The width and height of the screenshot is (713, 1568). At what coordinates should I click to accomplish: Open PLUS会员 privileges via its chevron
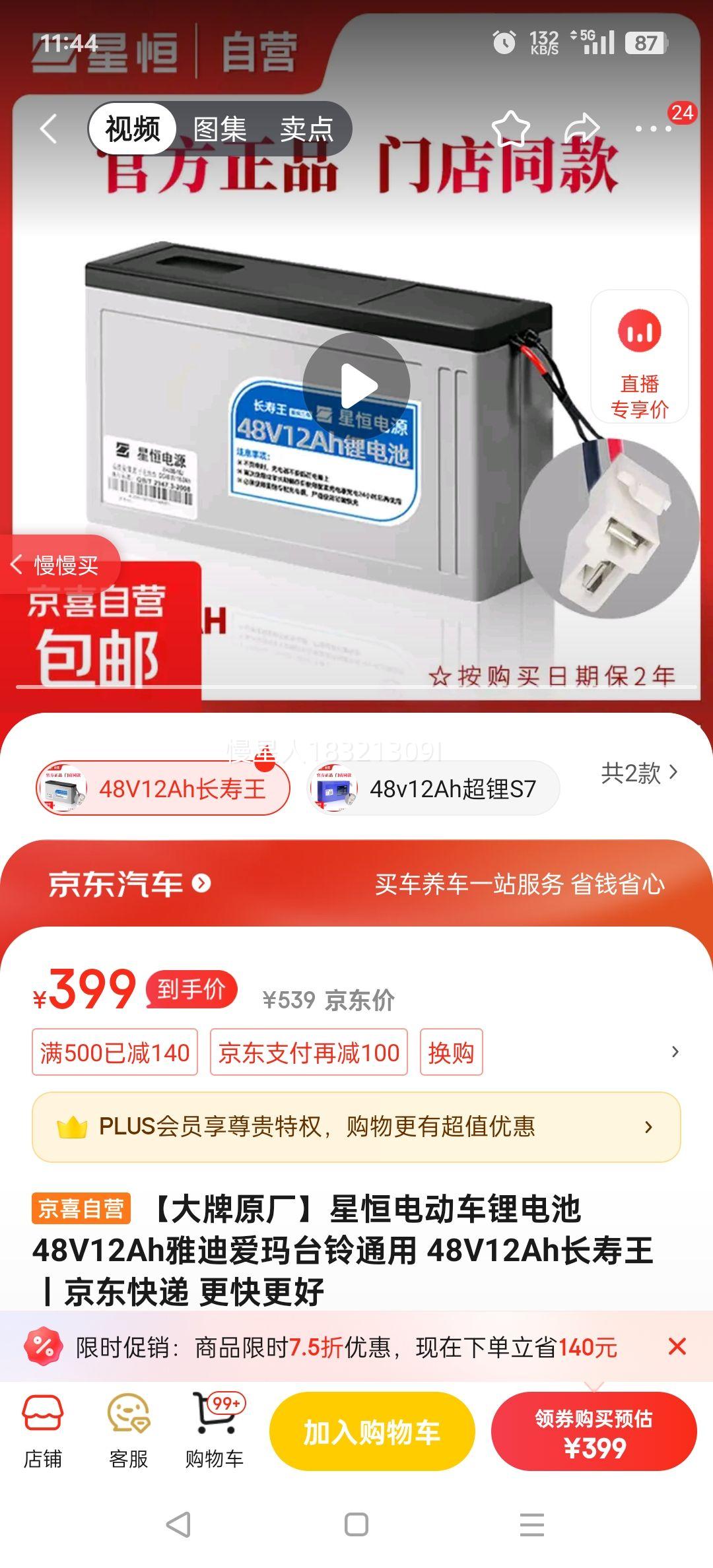(650, 1128)
